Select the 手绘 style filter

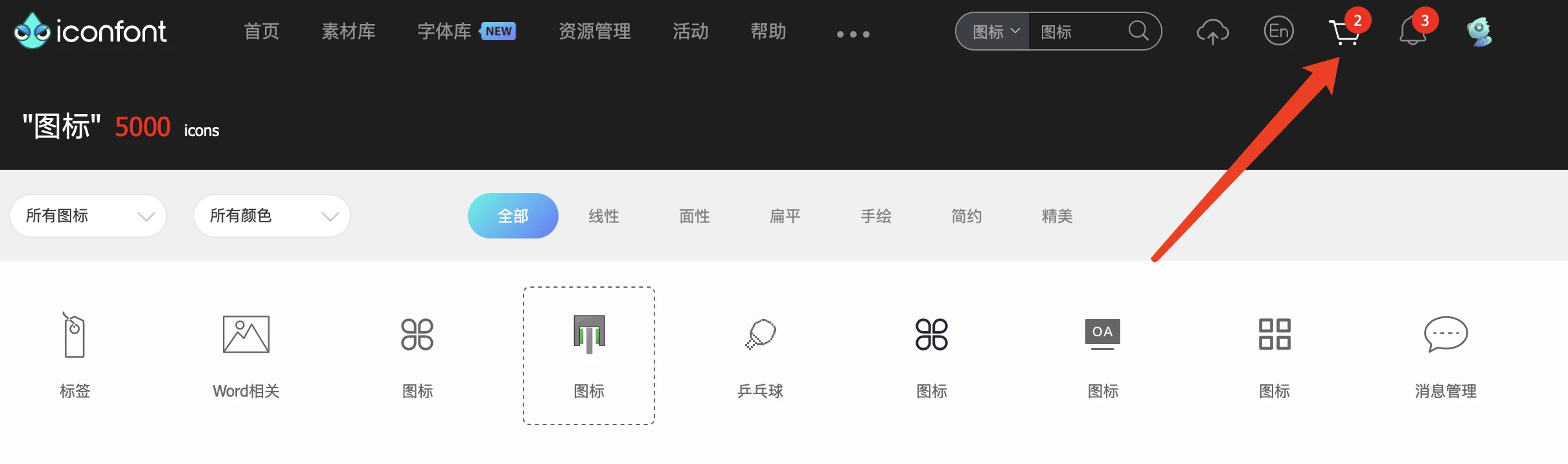[x=876, y=216]
